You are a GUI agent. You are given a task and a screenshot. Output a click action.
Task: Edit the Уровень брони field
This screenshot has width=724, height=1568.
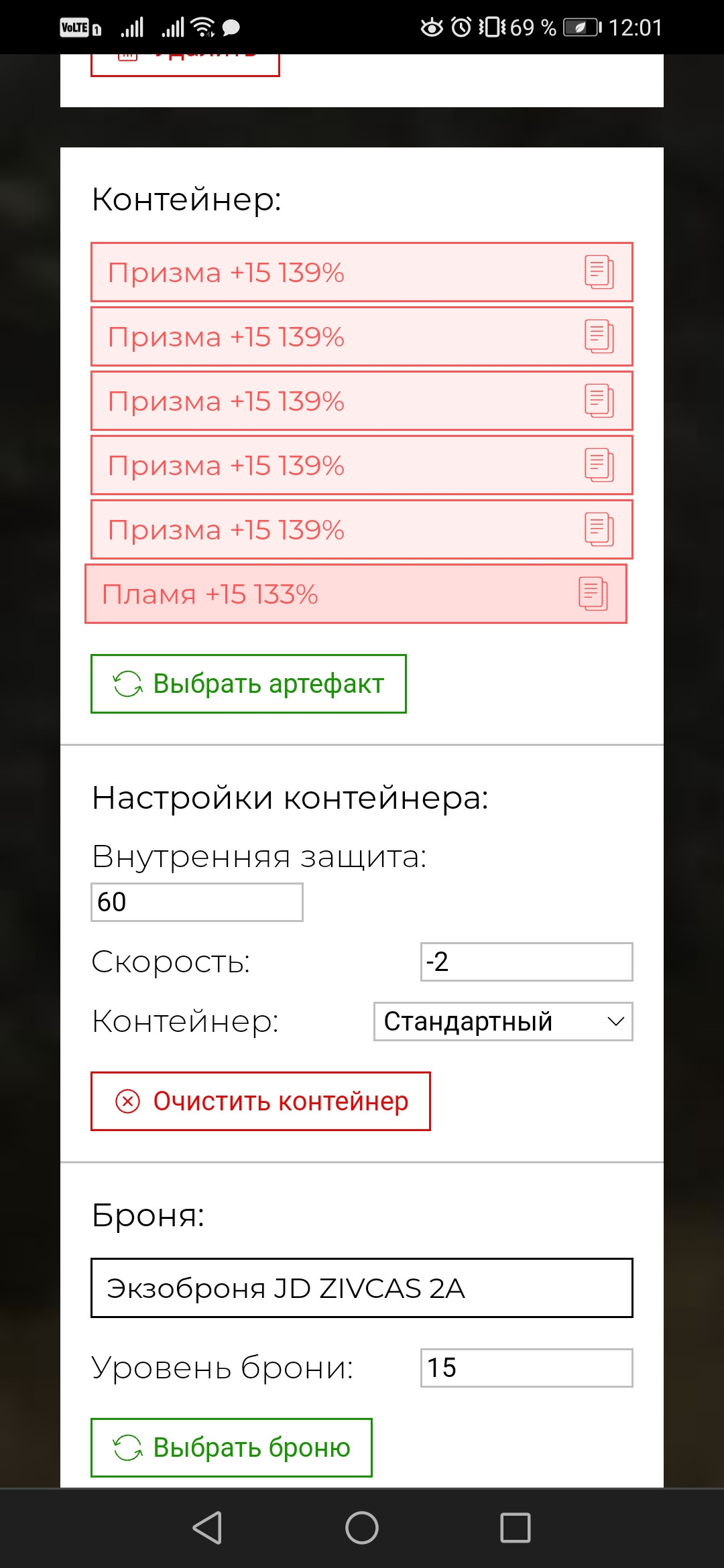coord(527,1368)
